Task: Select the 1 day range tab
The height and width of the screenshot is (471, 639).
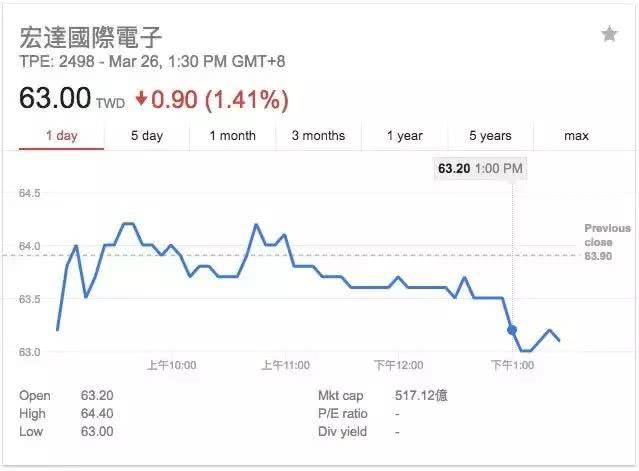Action: coord(61,136)
